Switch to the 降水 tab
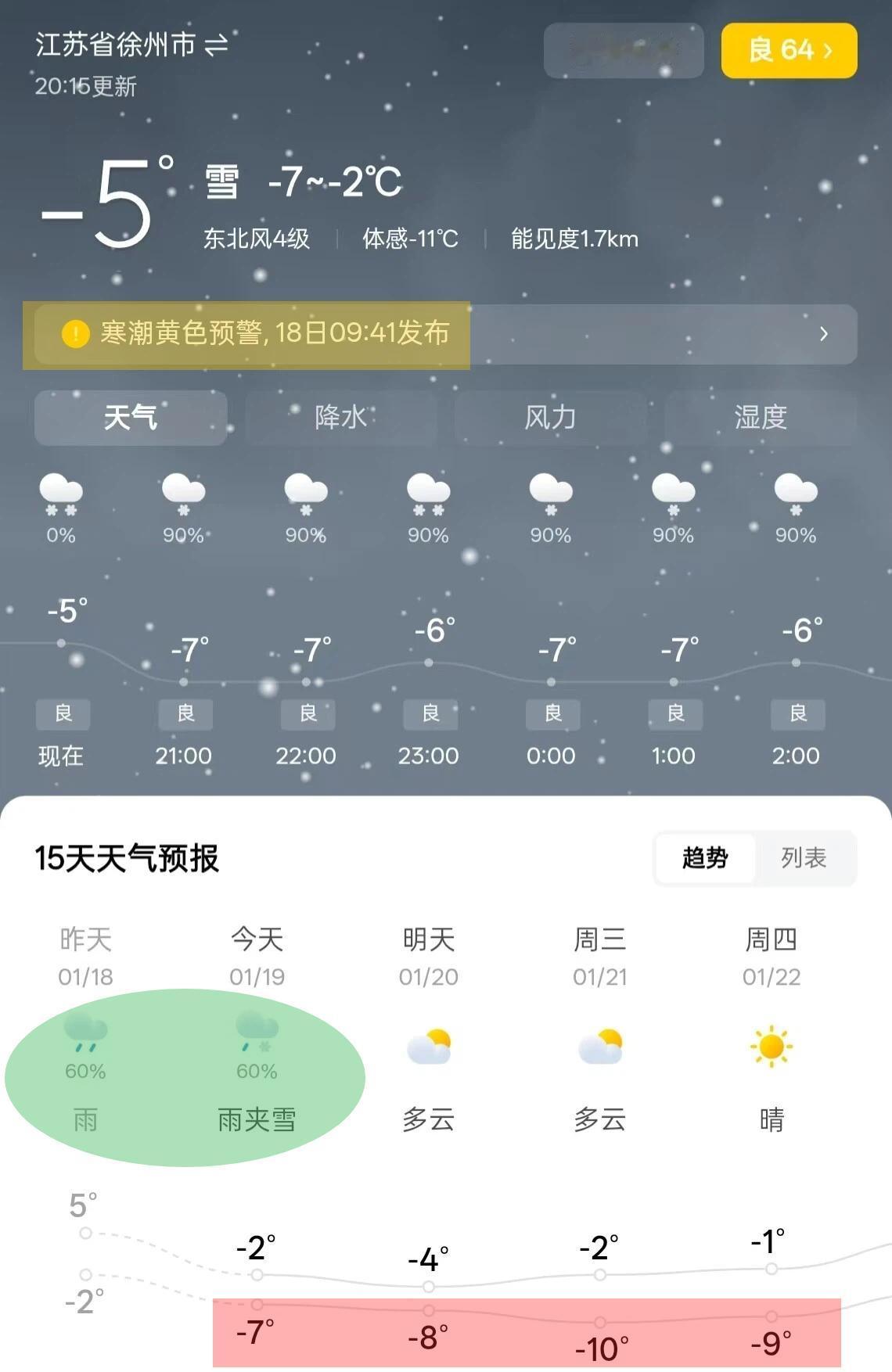This screenshot has width=892, height=1372. (x=340, y=418)
